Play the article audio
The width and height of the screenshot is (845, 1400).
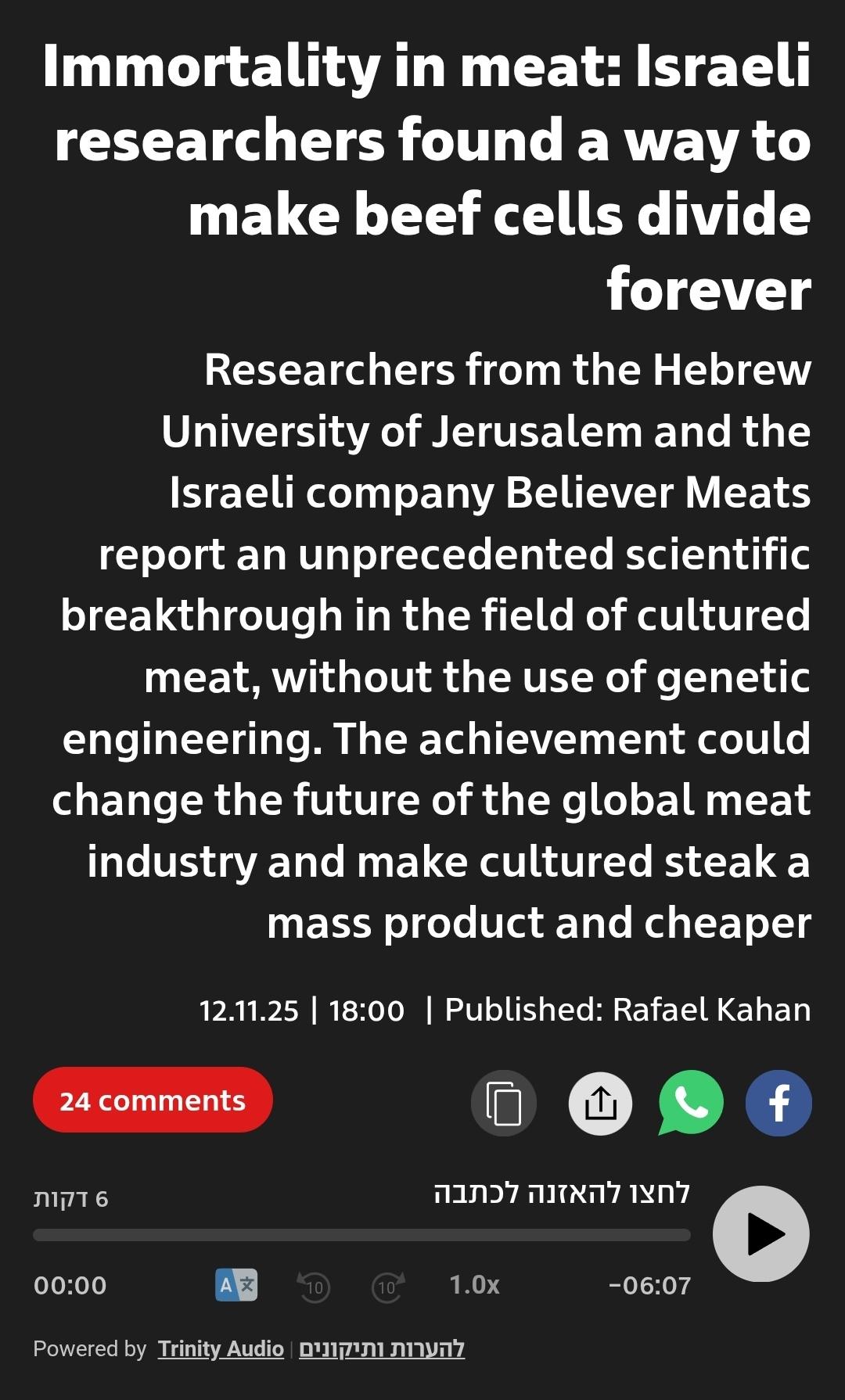760,1233
